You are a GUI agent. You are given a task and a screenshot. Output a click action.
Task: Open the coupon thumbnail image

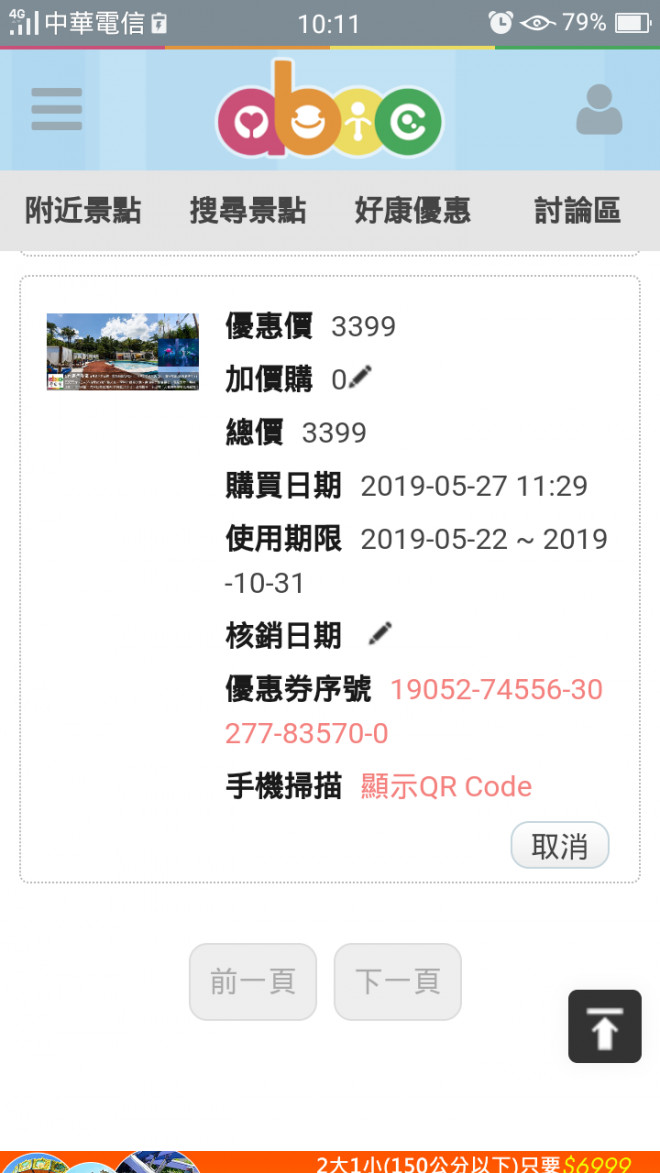click(122, 352)
